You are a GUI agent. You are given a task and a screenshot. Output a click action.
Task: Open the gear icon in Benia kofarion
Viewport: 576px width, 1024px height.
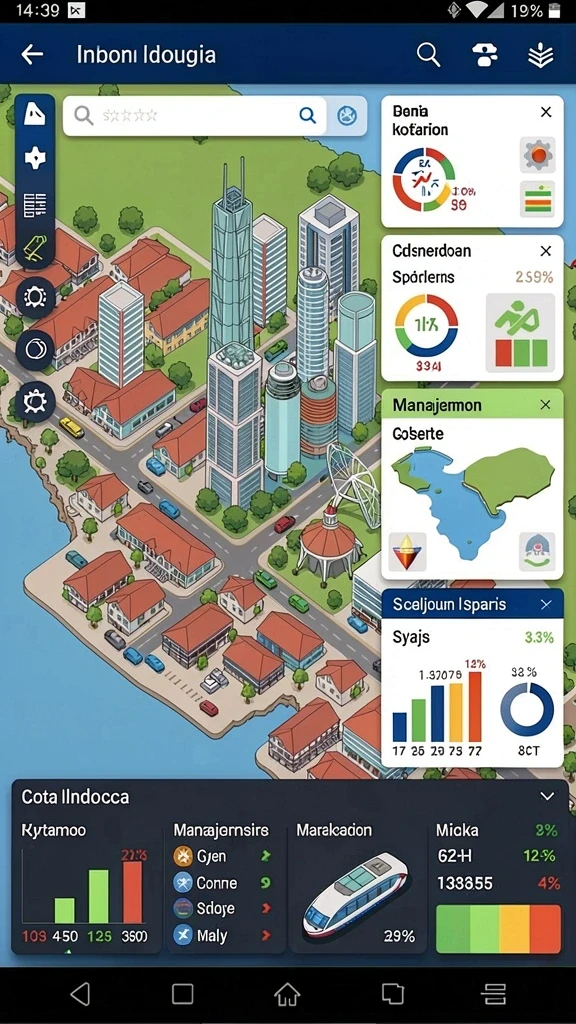[x=537, y=155]
